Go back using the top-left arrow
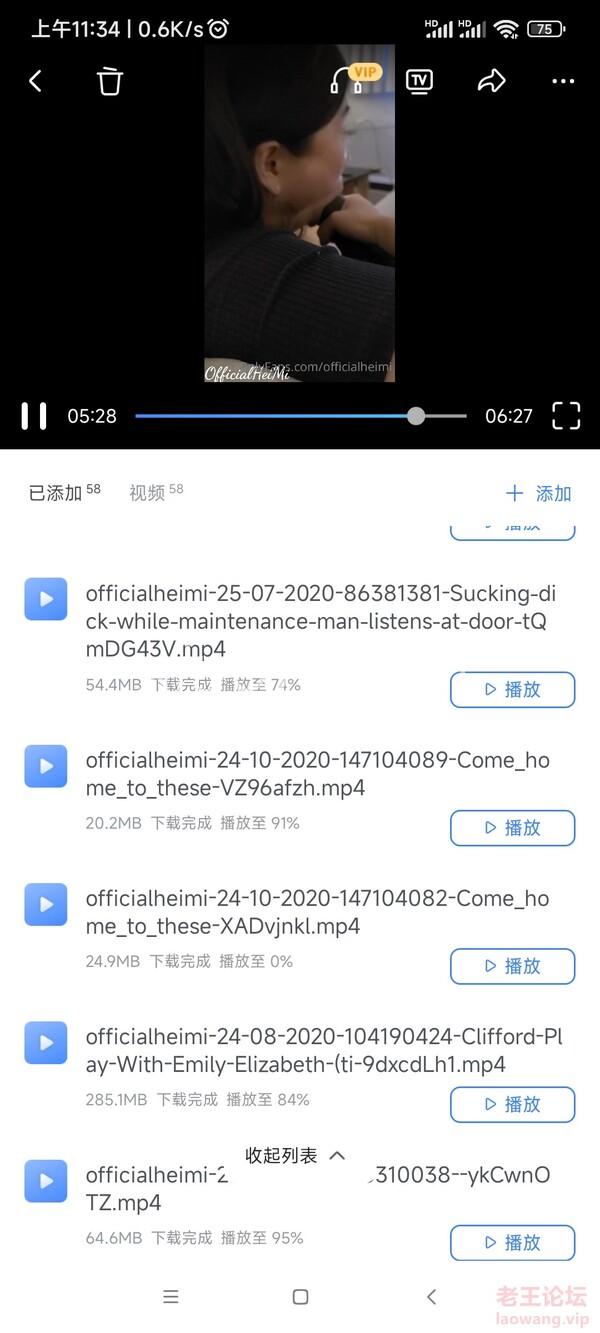 coord(36,81)
